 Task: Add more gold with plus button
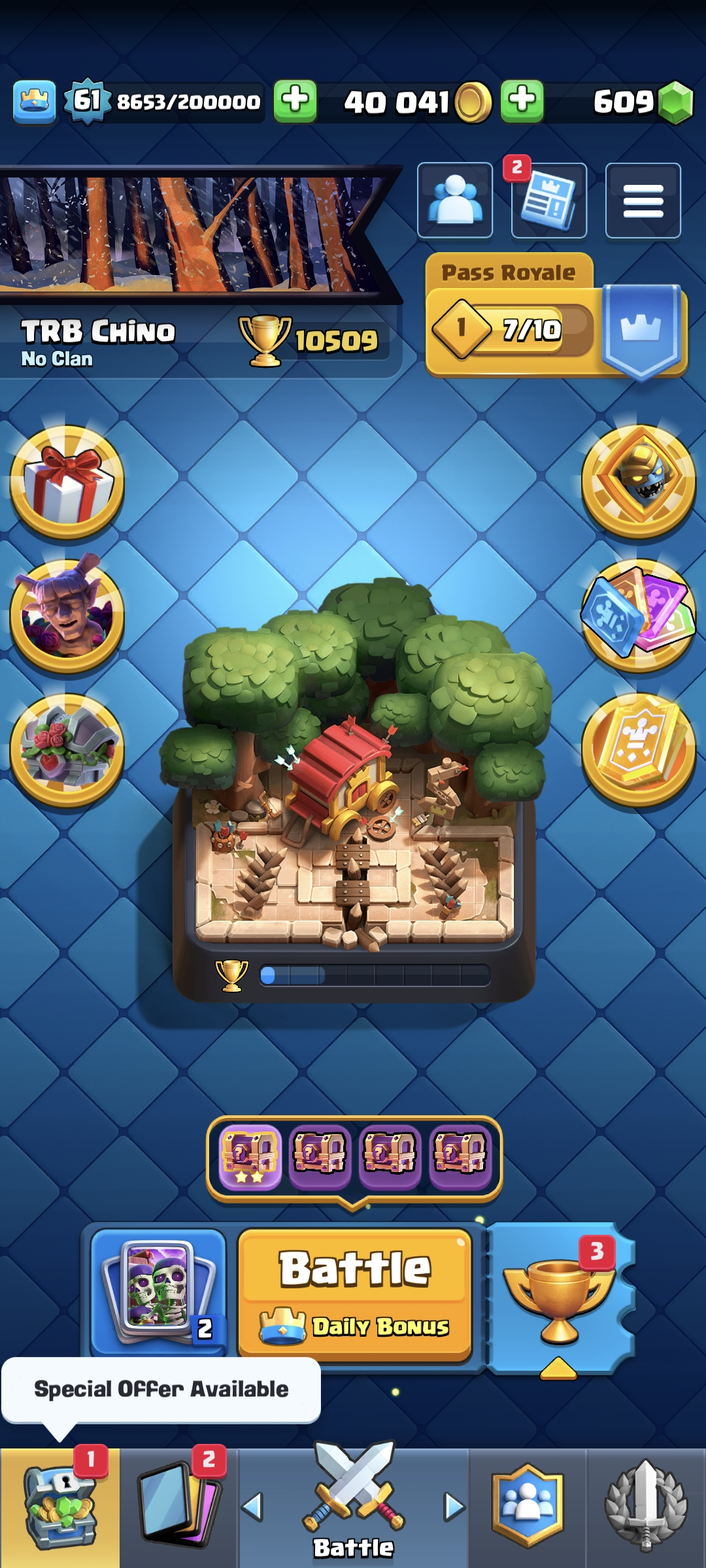[522, 101]
